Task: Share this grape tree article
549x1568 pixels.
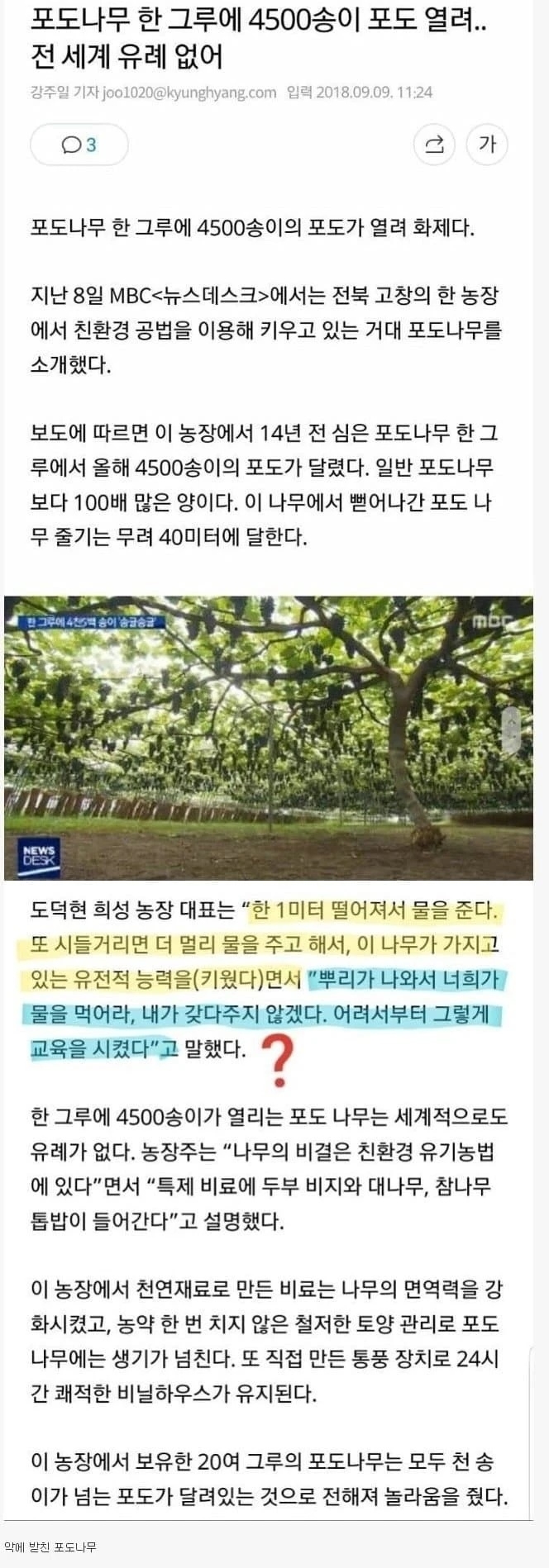Action: [x=434, y=145]
